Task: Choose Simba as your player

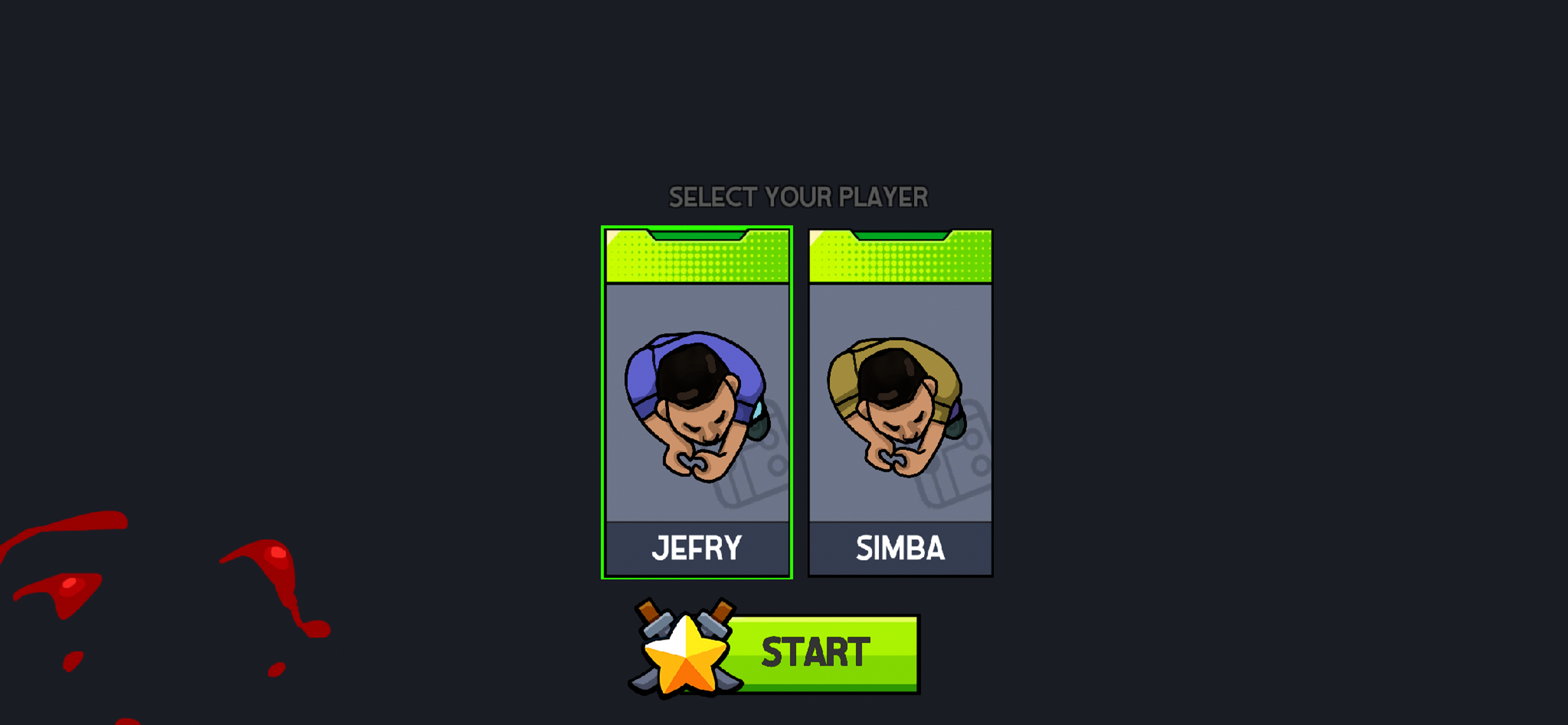Action: [x=900, y=402]
